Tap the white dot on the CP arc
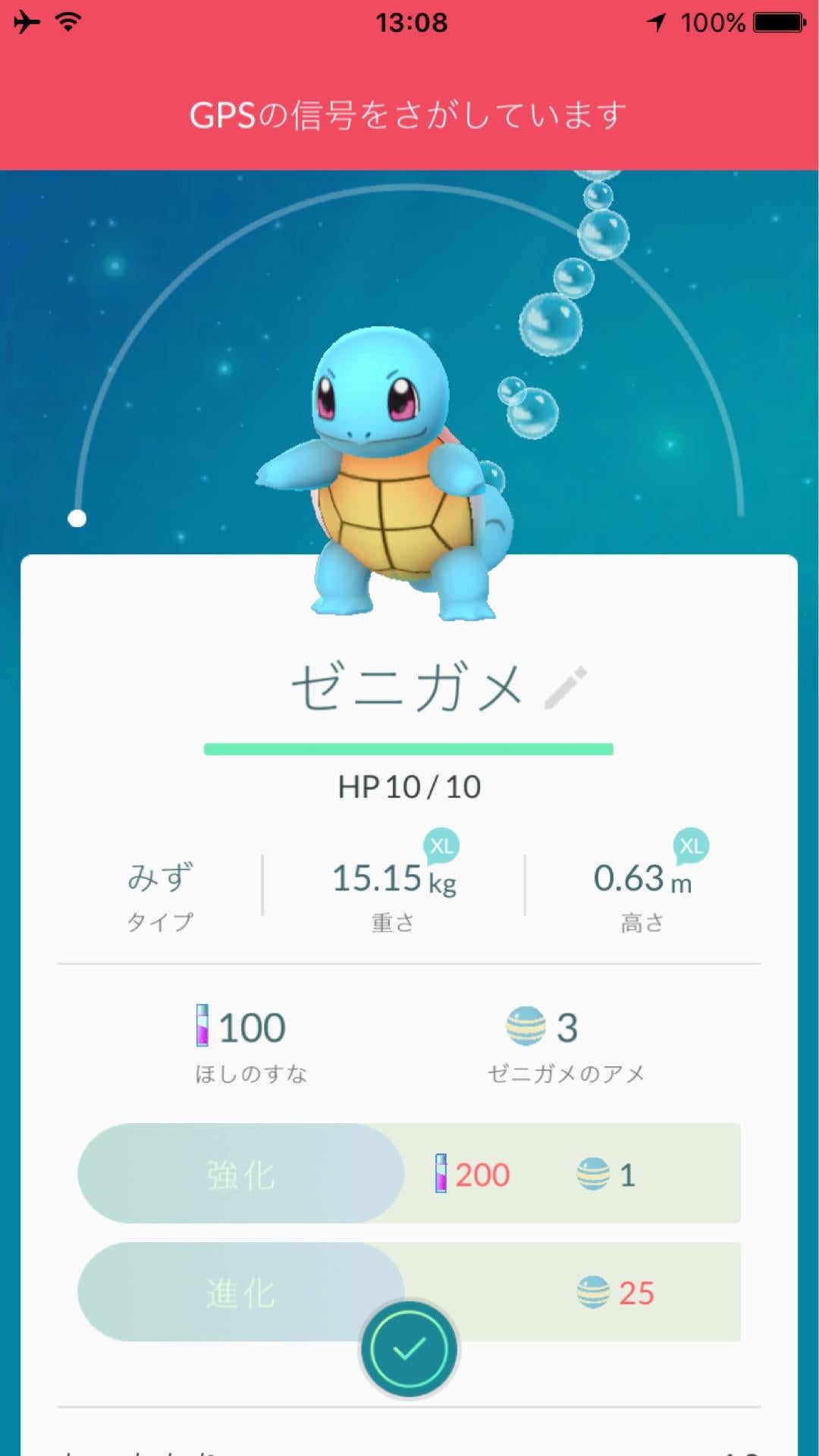Image resolution: width=819 pixels, height=1456 pixels. pos(76,518)
